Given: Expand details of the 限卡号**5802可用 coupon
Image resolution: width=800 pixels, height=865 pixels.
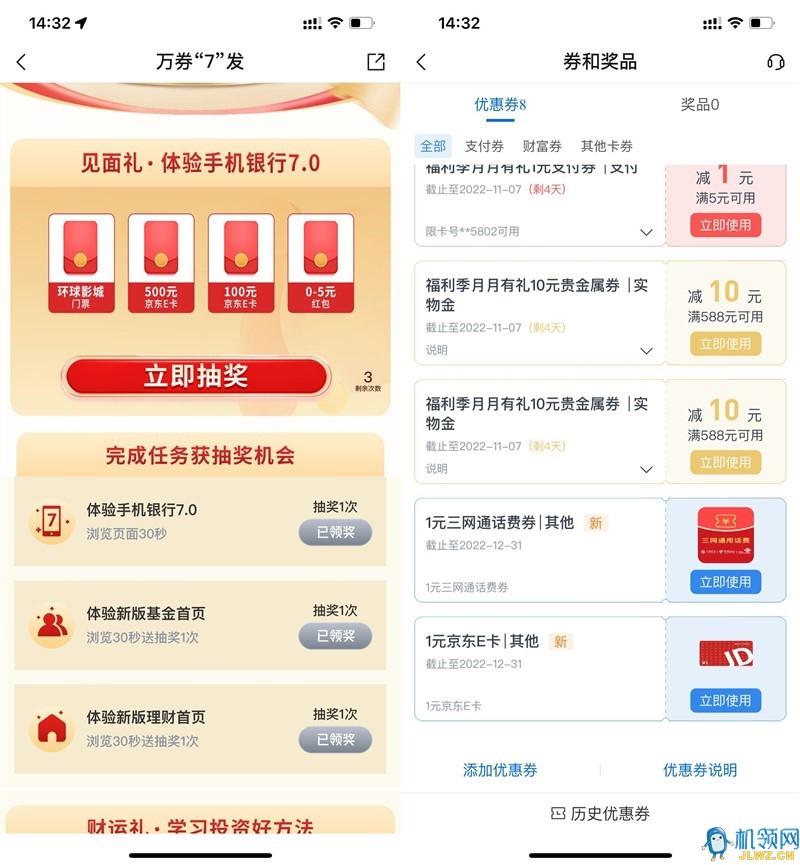Looking at the screenshot, I should [646, 232].
